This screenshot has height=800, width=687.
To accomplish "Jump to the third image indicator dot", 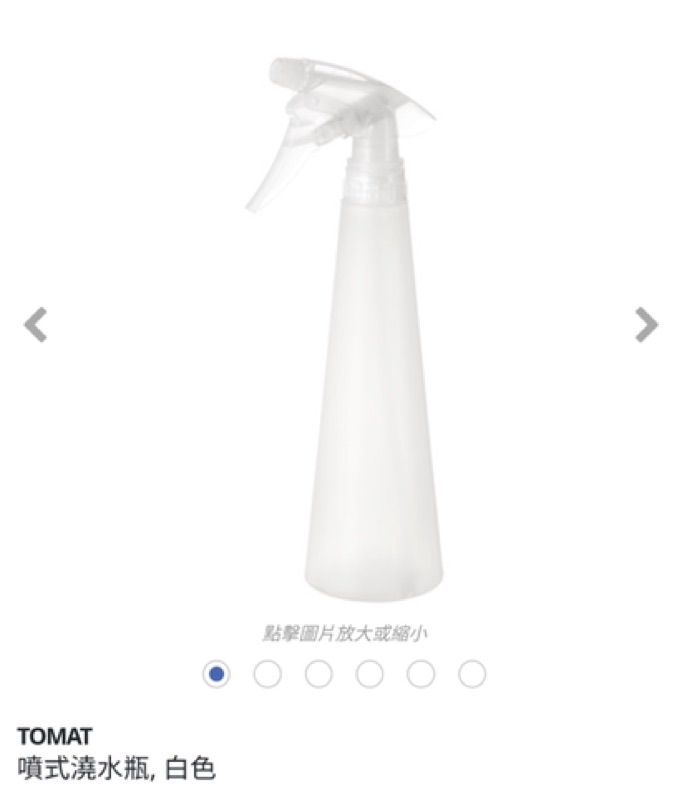I will coord(318,674).
